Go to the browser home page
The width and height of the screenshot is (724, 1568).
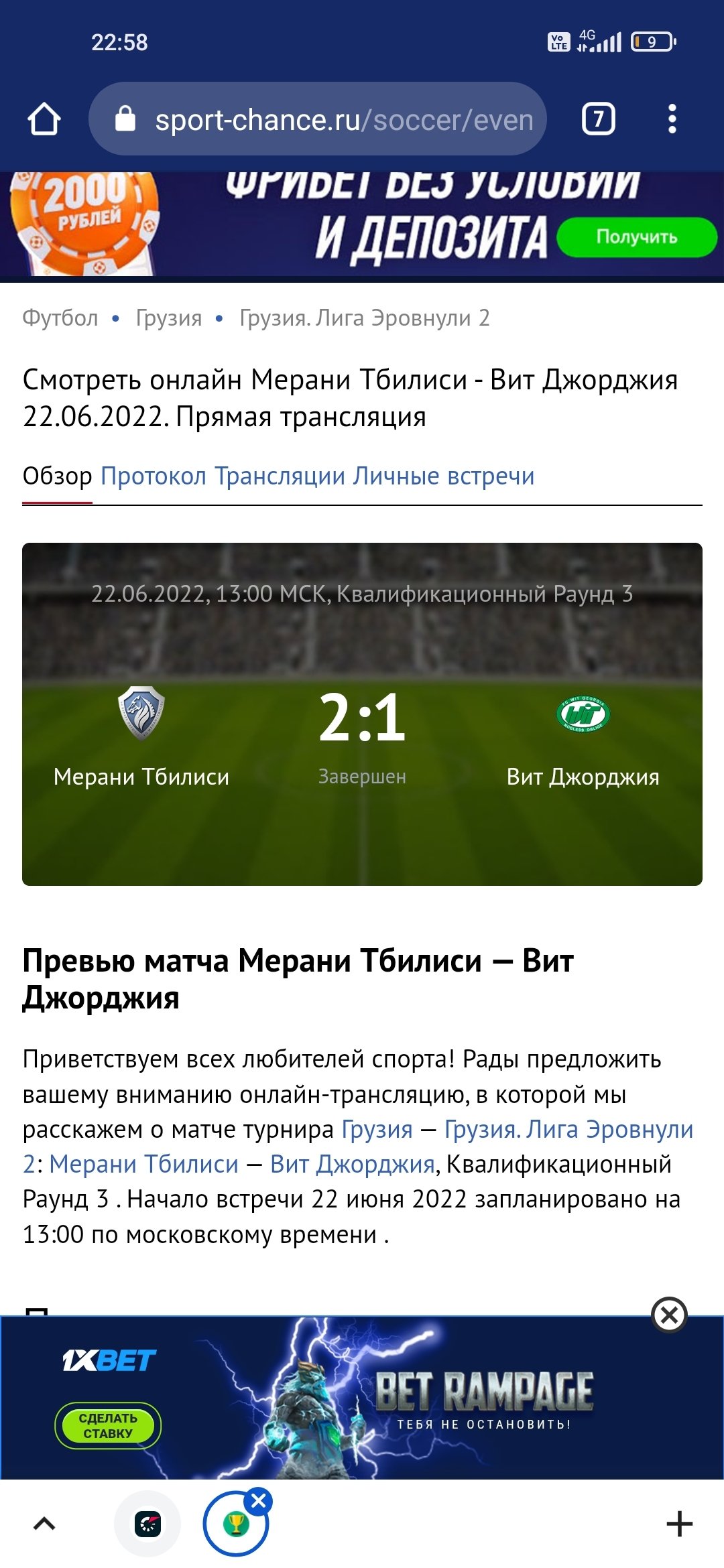pos(44,120)
